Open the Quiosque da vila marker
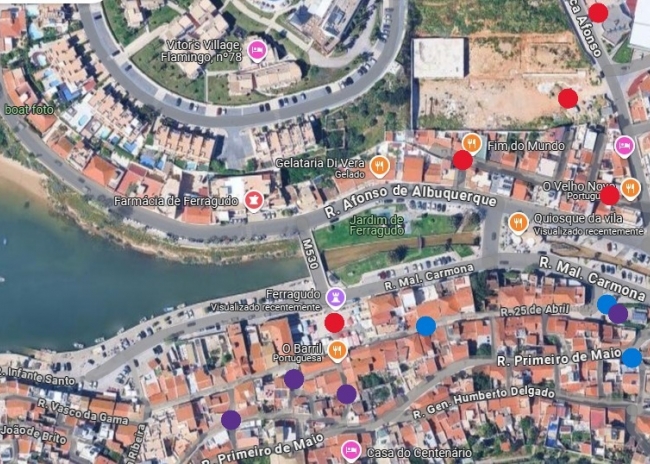The height and width of the screenshot is (464, 650). tap(518, 222)
